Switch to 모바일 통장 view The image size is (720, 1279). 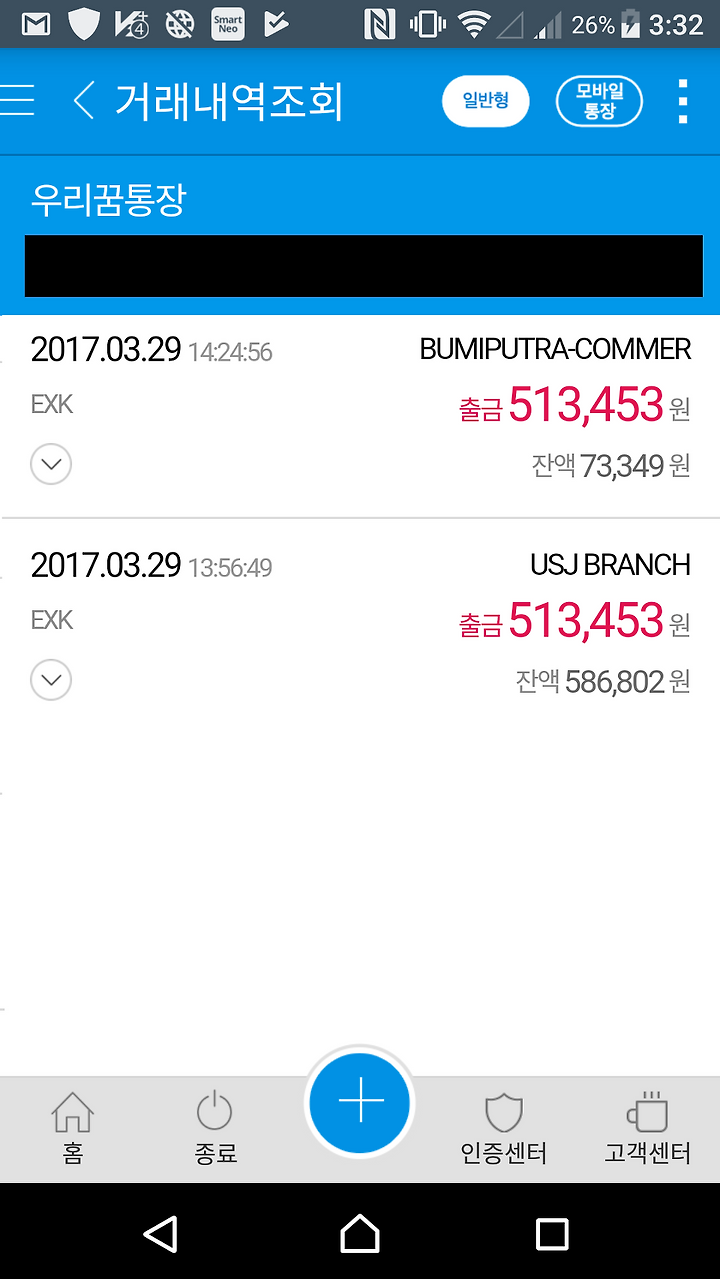tap(599, 101)
